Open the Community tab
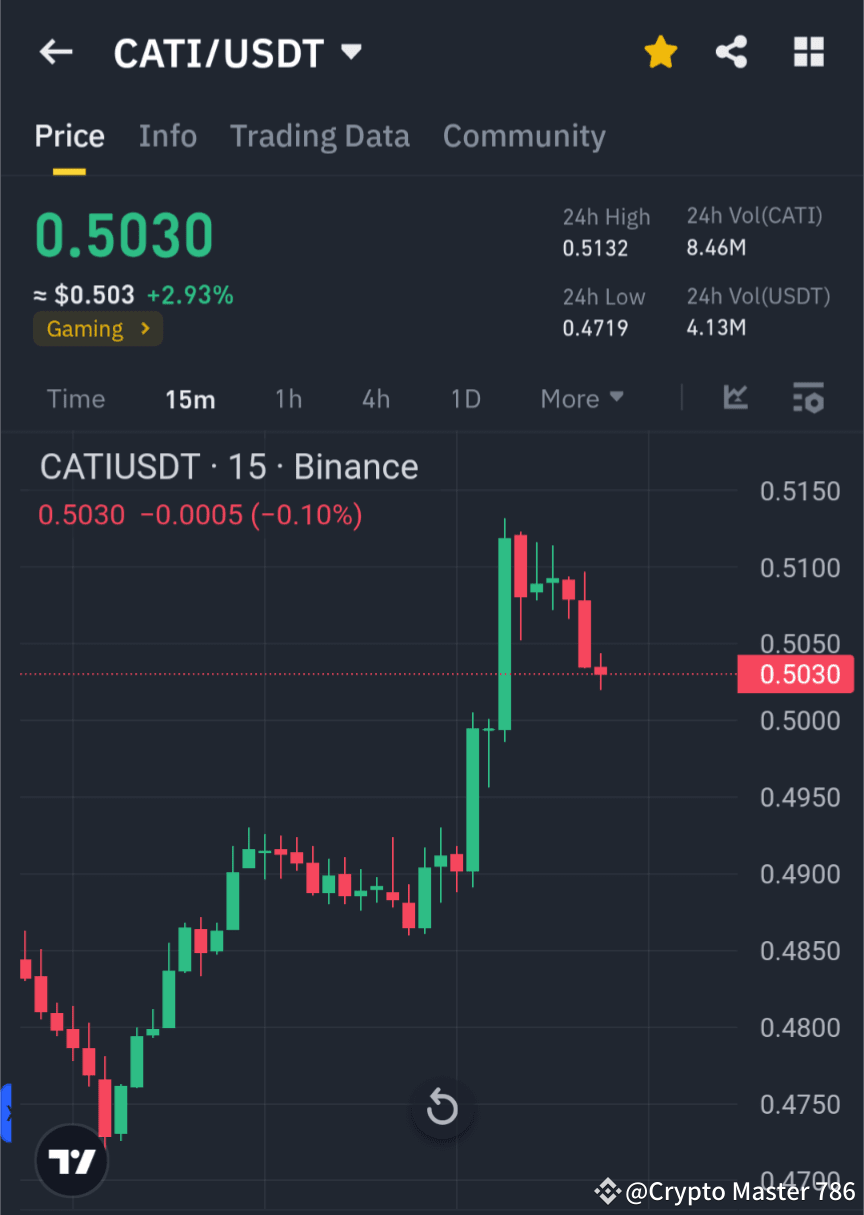 (x=524, y=136)
